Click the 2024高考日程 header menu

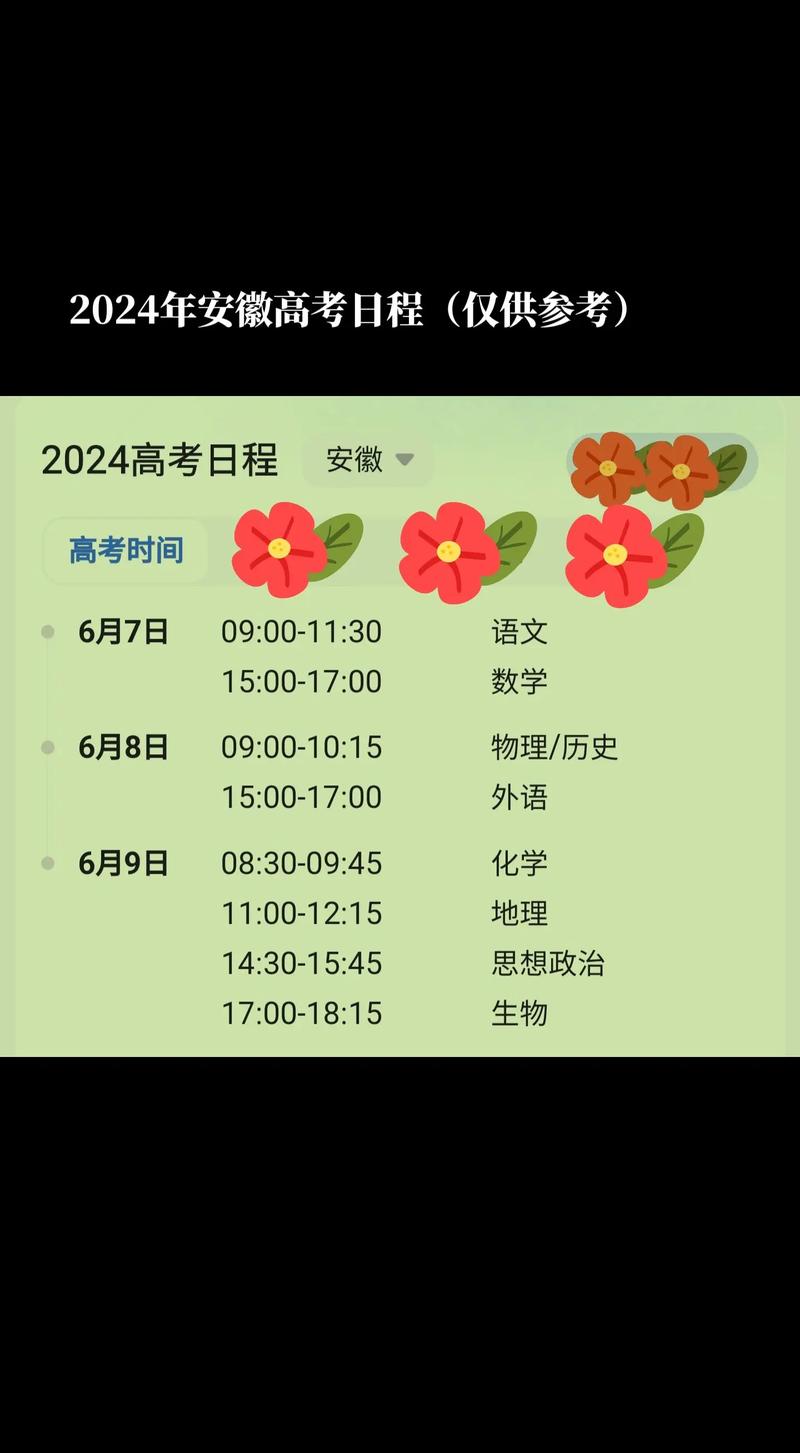coord(160,461)
